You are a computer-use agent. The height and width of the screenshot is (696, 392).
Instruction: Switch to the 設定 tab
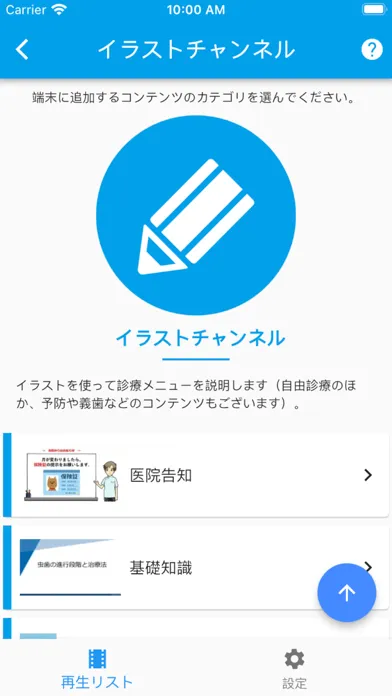294,668
